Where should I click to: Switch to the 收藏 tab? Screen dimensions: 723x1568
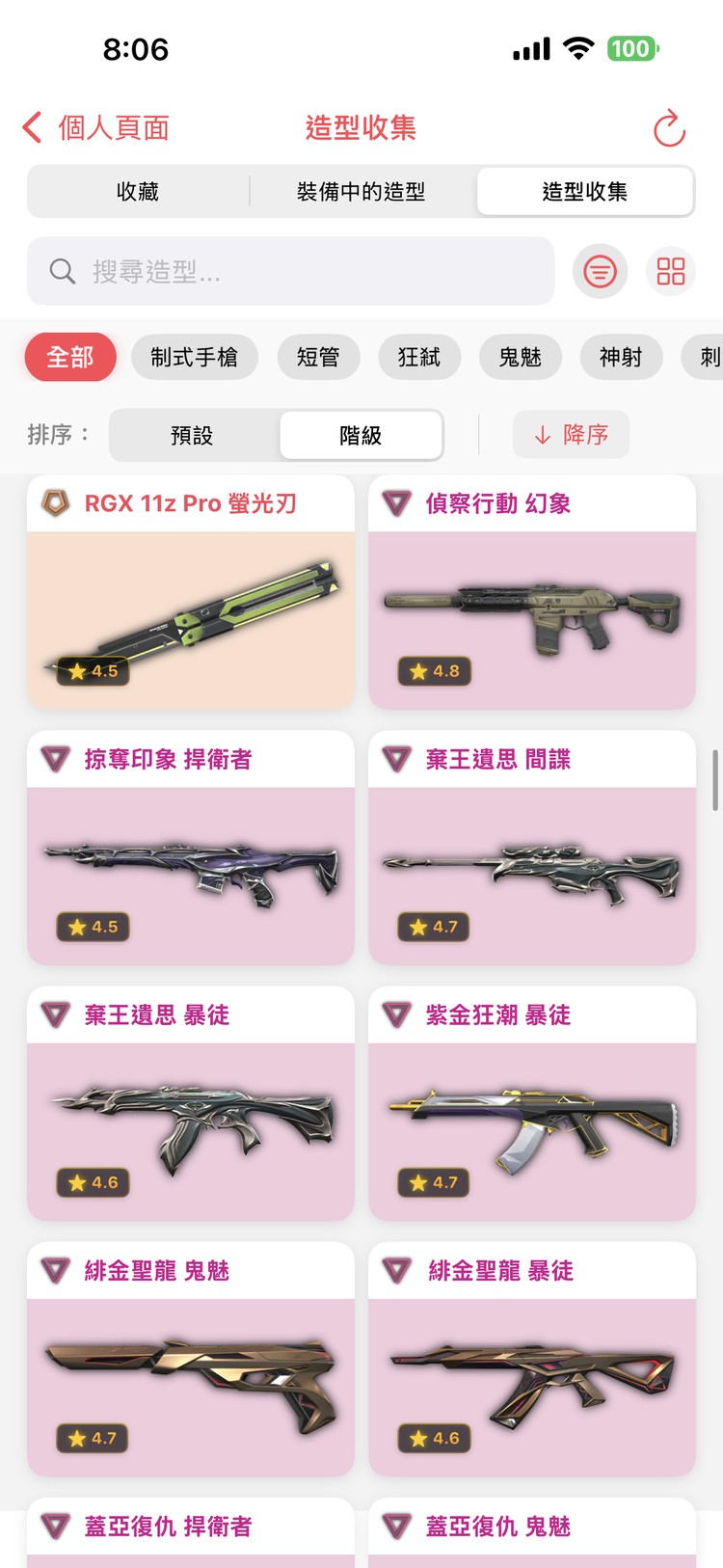pyautogui.click(x=136, y=191)
